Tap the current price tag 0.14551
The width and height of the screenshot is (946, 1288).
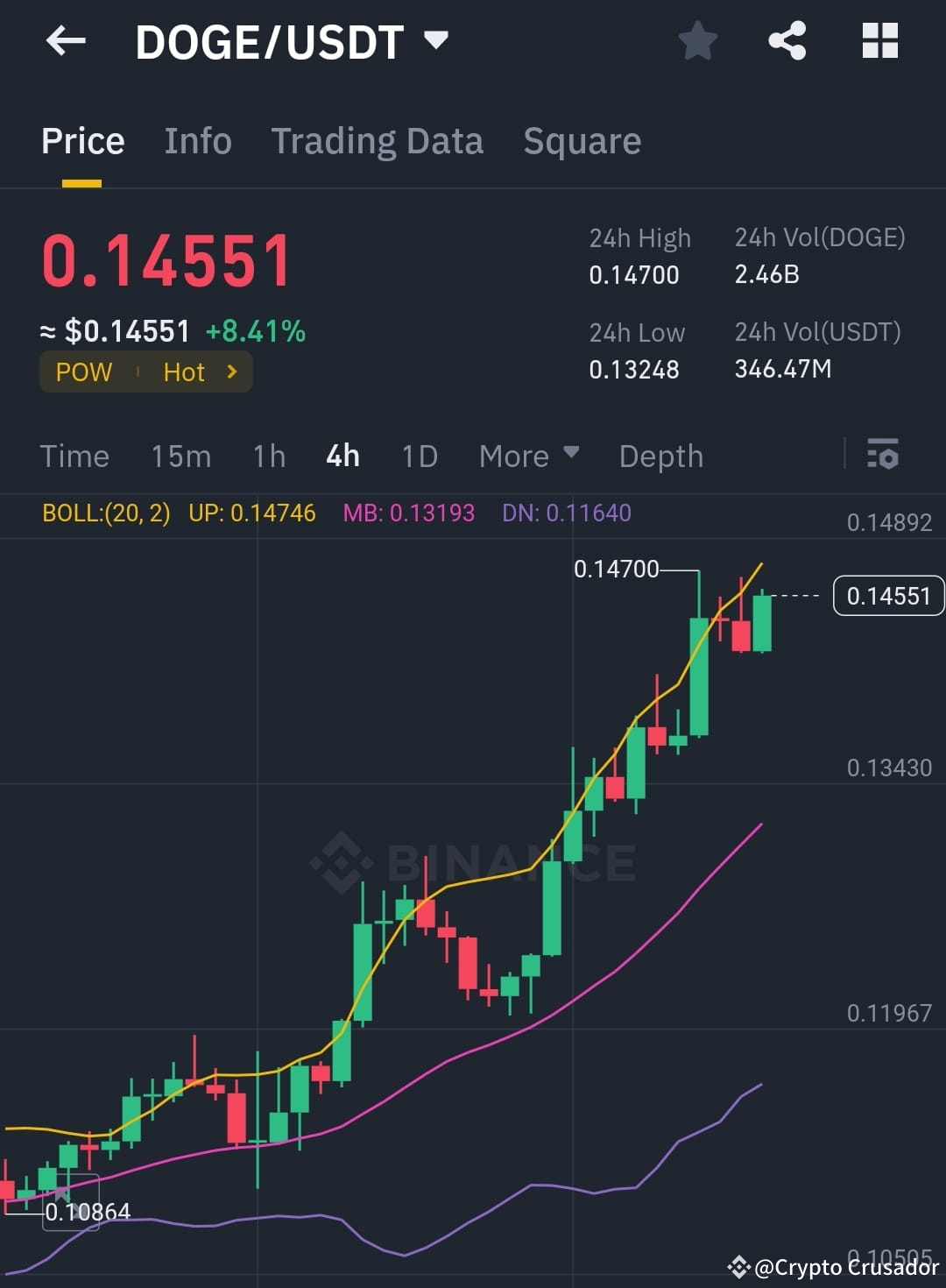[888, 596]
